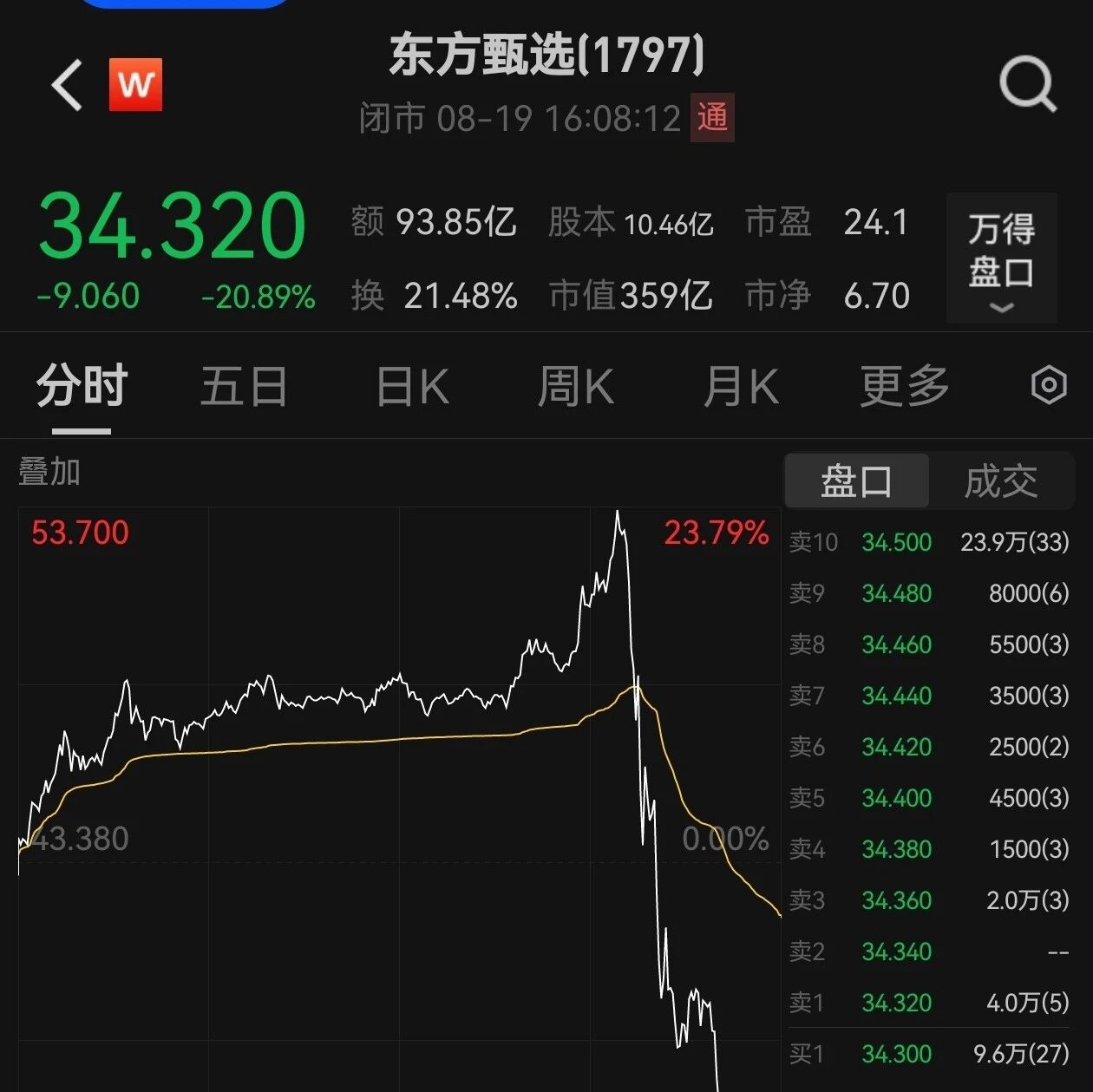Select the 分时 chart tab
Viewport: 1093px width, 1092px height.
click(x=82, y=386)
